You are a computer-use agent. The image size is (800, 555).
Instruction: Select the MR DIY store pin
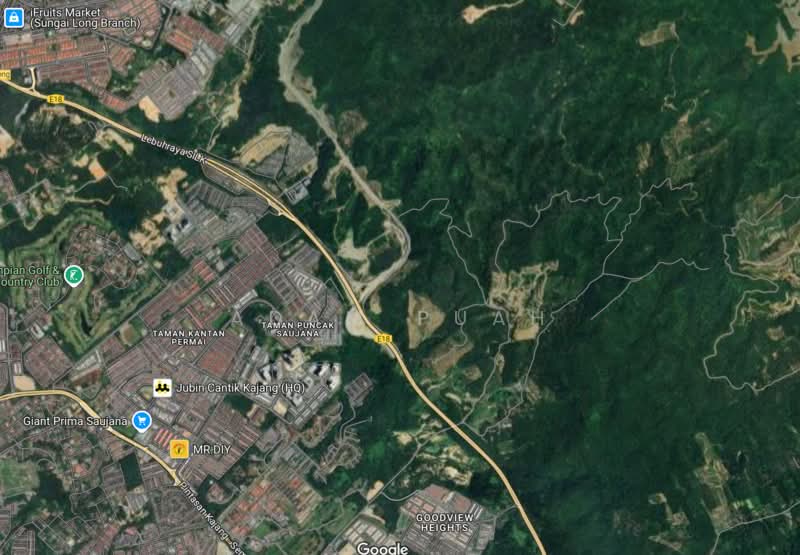180,449
